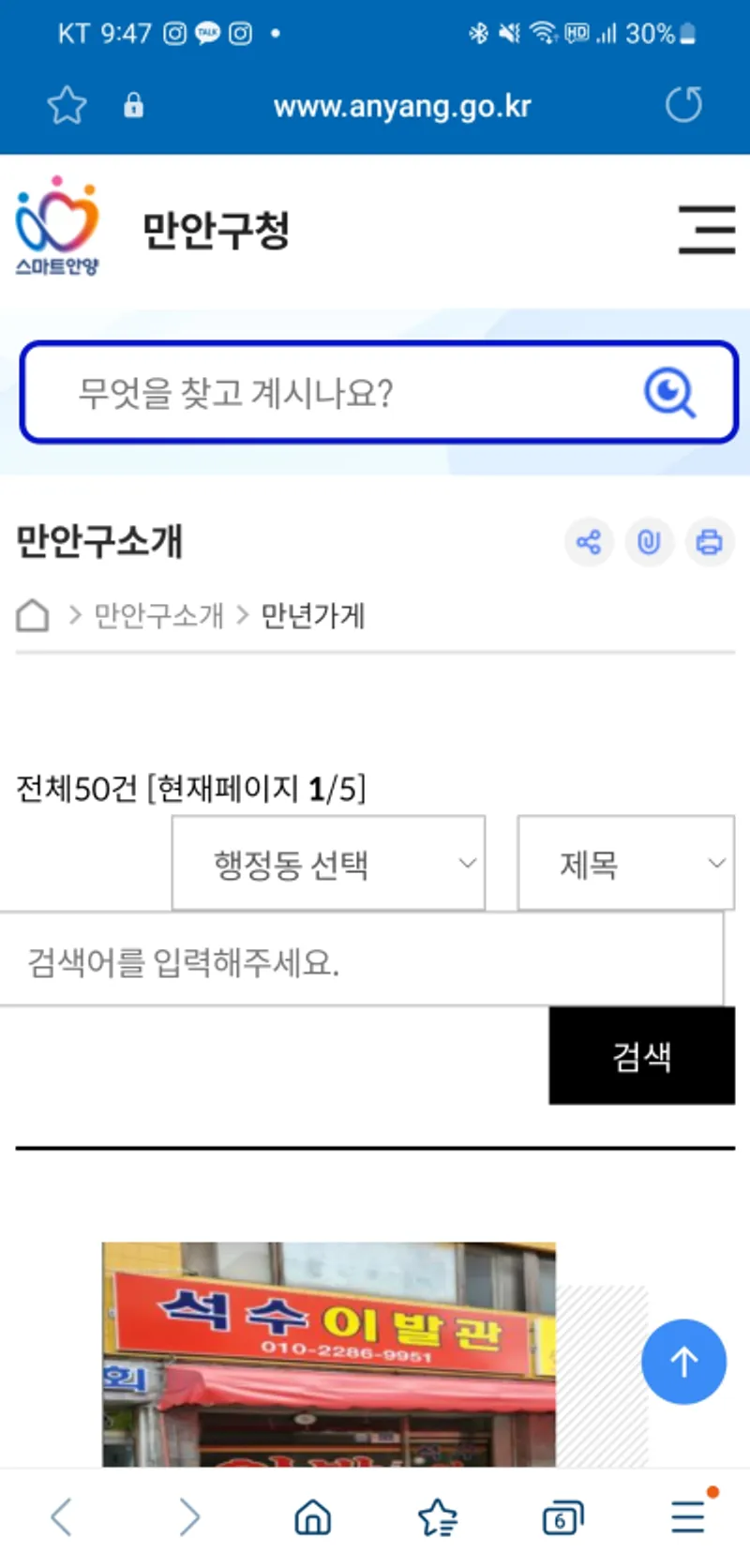Share this 만안구소개 page

tap(589, 541)
